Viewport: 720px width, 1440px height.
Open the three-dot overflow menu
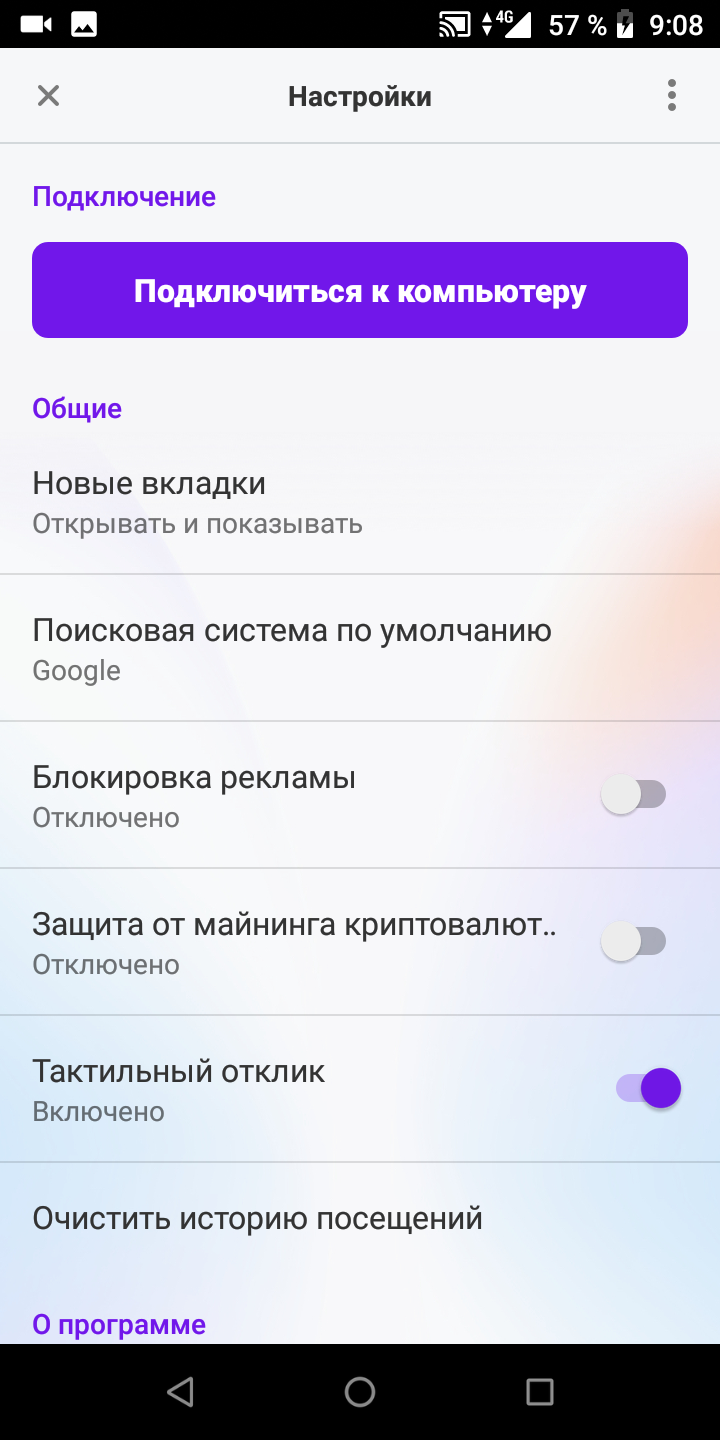click(x=672, y=96)
